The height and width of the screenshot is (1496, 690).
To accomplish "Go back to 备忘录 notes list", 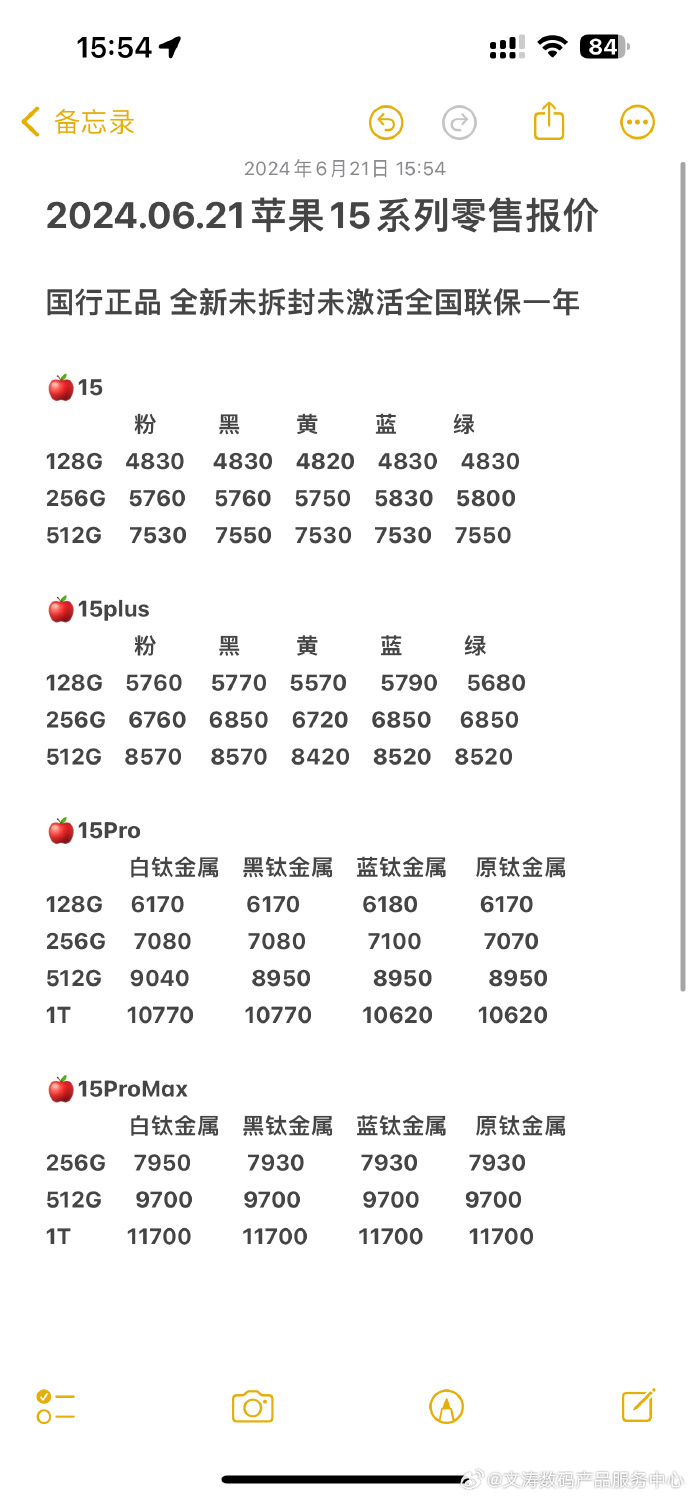I will click(78, 123).
